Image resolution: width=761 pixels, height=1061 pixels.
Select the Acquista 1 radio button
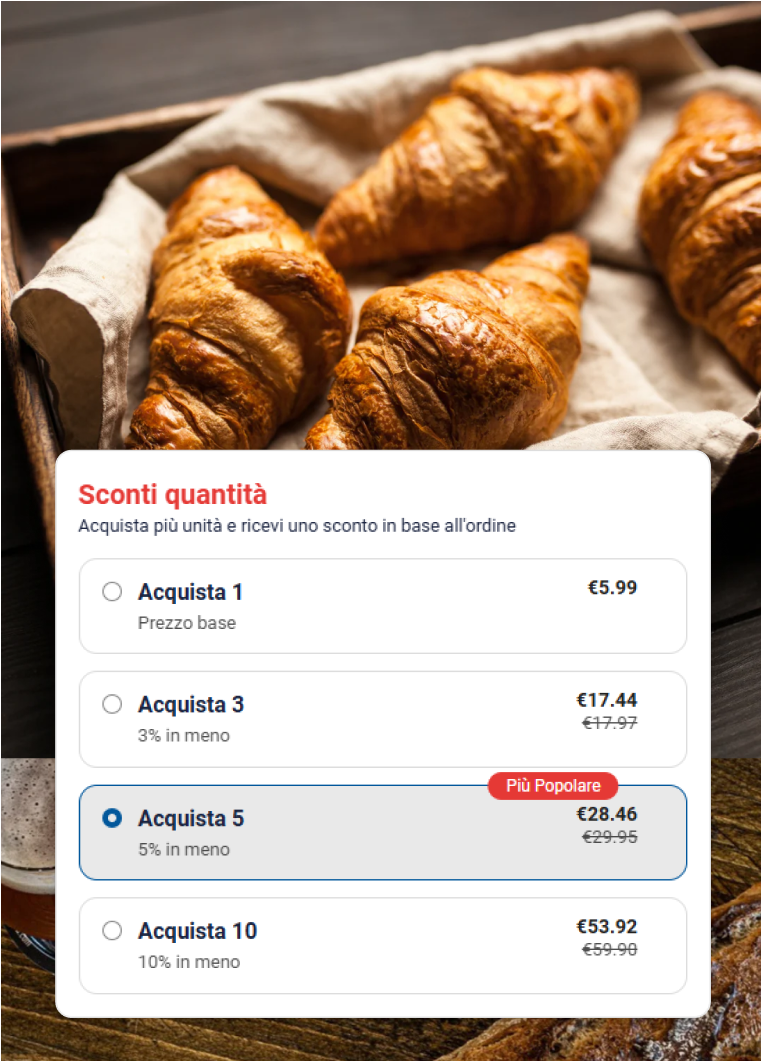tap(112, 591)
